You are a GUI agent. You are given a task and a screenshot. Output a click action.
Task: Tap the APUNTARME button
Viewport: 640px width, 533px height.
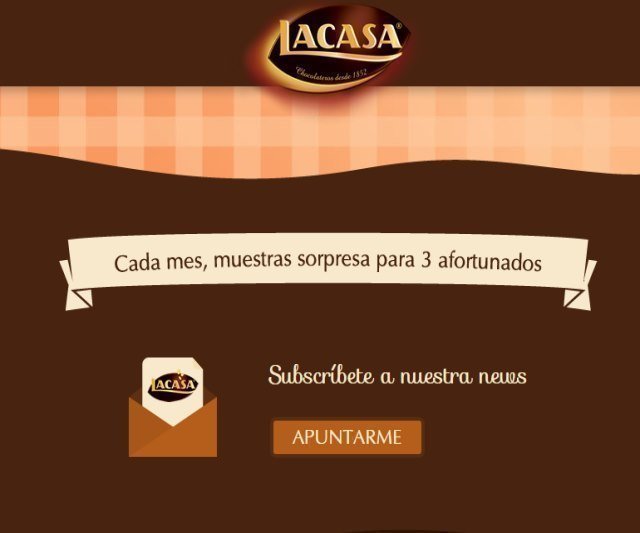point(347,438)
